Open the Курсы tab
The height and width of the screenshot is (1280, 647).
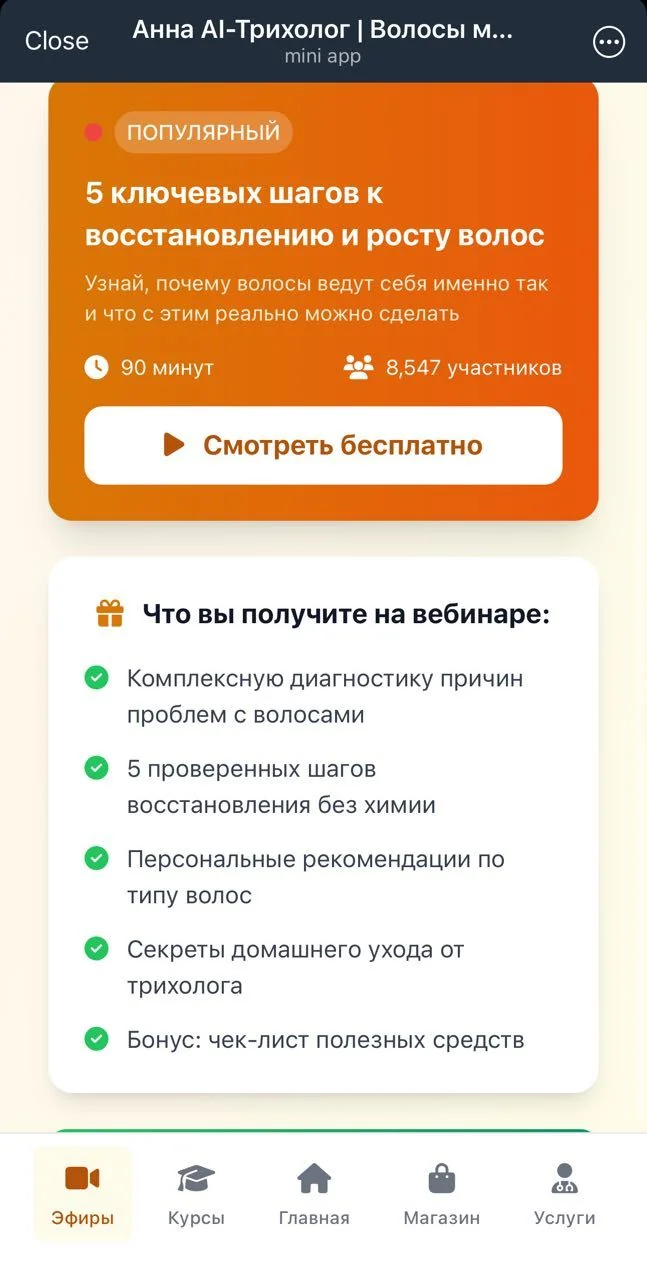pos(196,1194)
